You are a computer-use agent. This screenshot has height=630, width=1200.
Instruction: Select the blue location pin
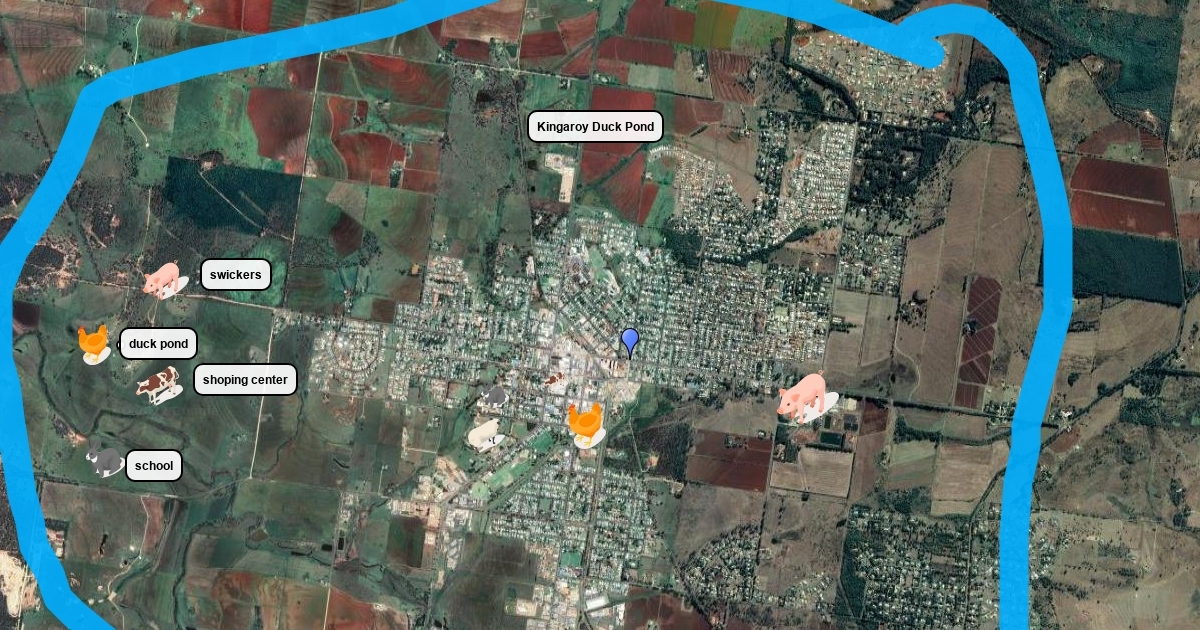(629, 342)
